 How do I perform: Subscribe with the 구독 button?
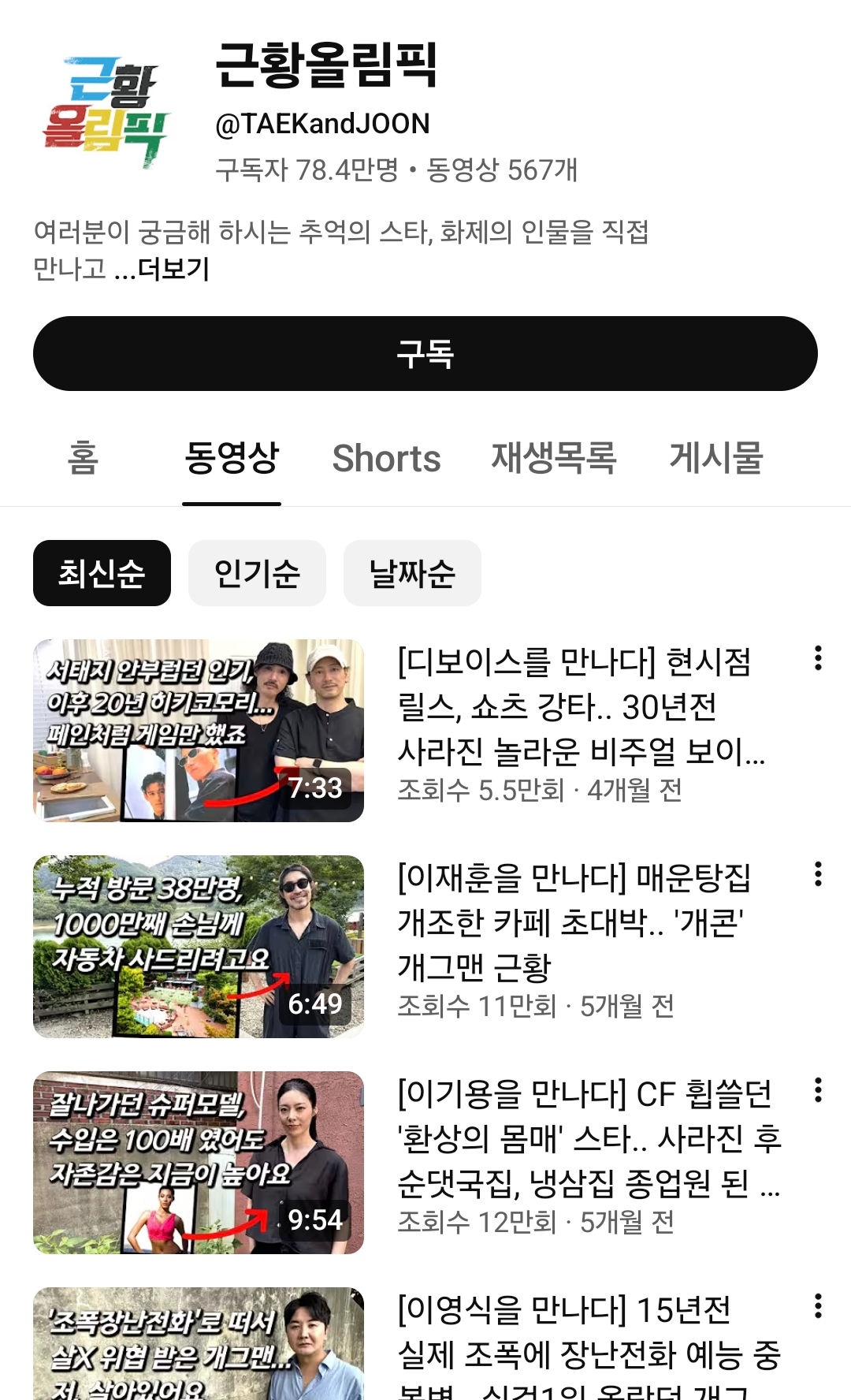(x=425, y=354)
